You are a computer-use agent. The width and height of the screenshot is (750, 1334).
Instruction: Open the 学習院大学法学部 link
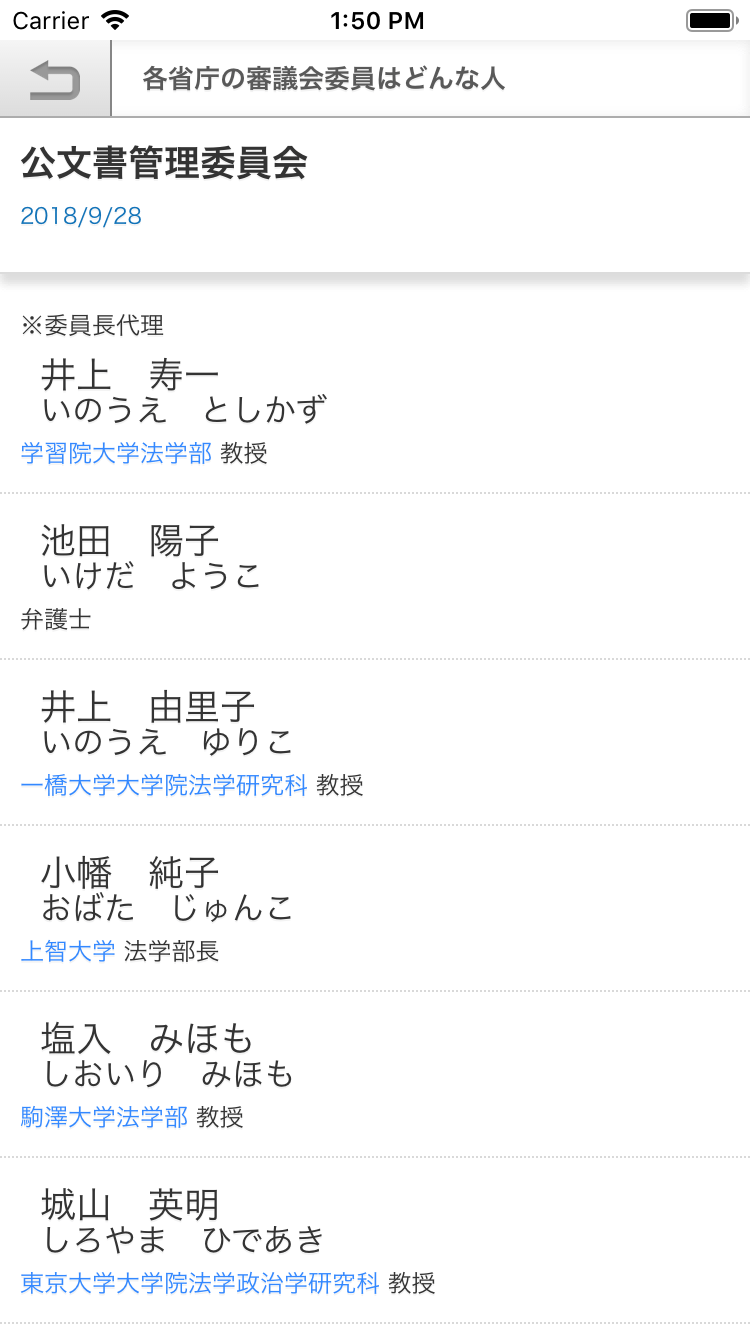(116, 453)
